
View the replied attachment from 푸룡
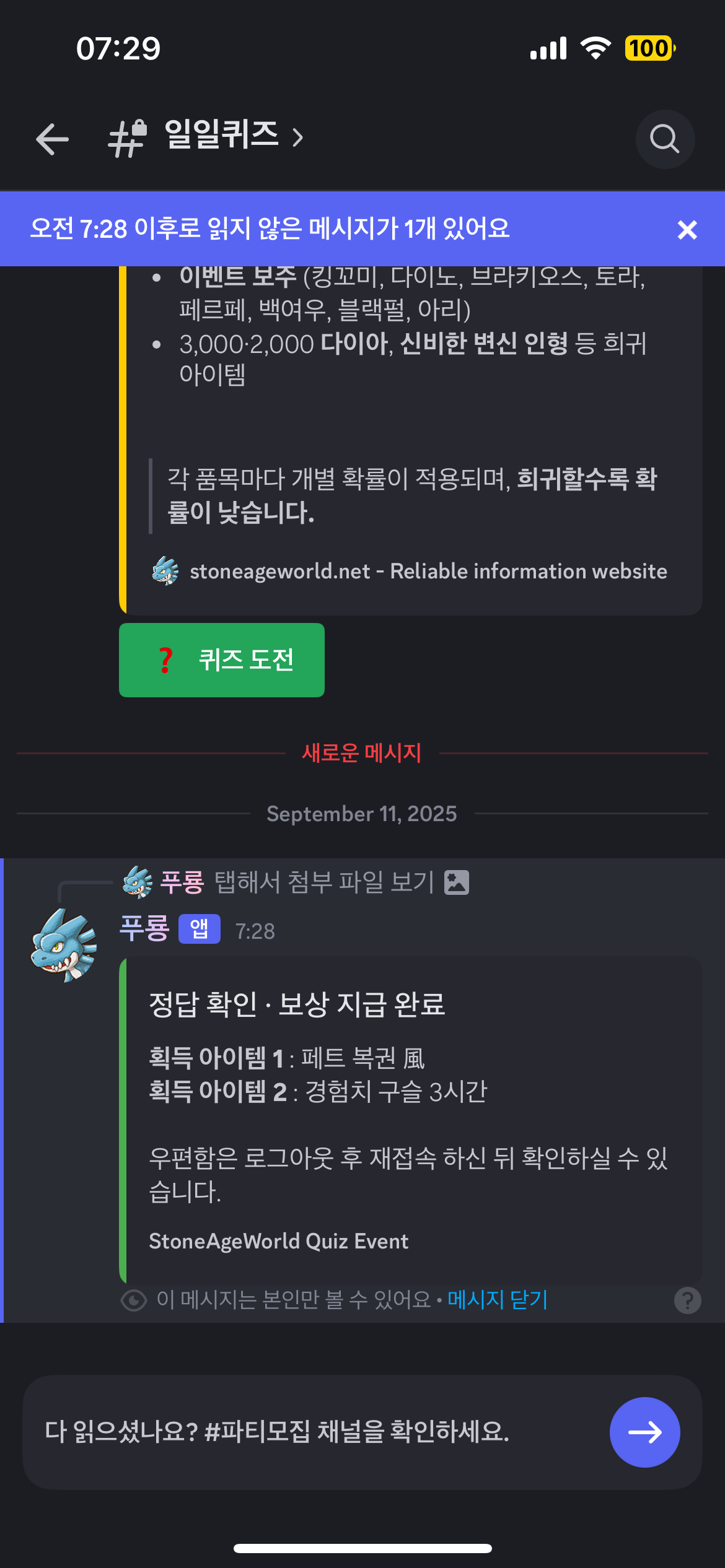click(x=325, y=882)
